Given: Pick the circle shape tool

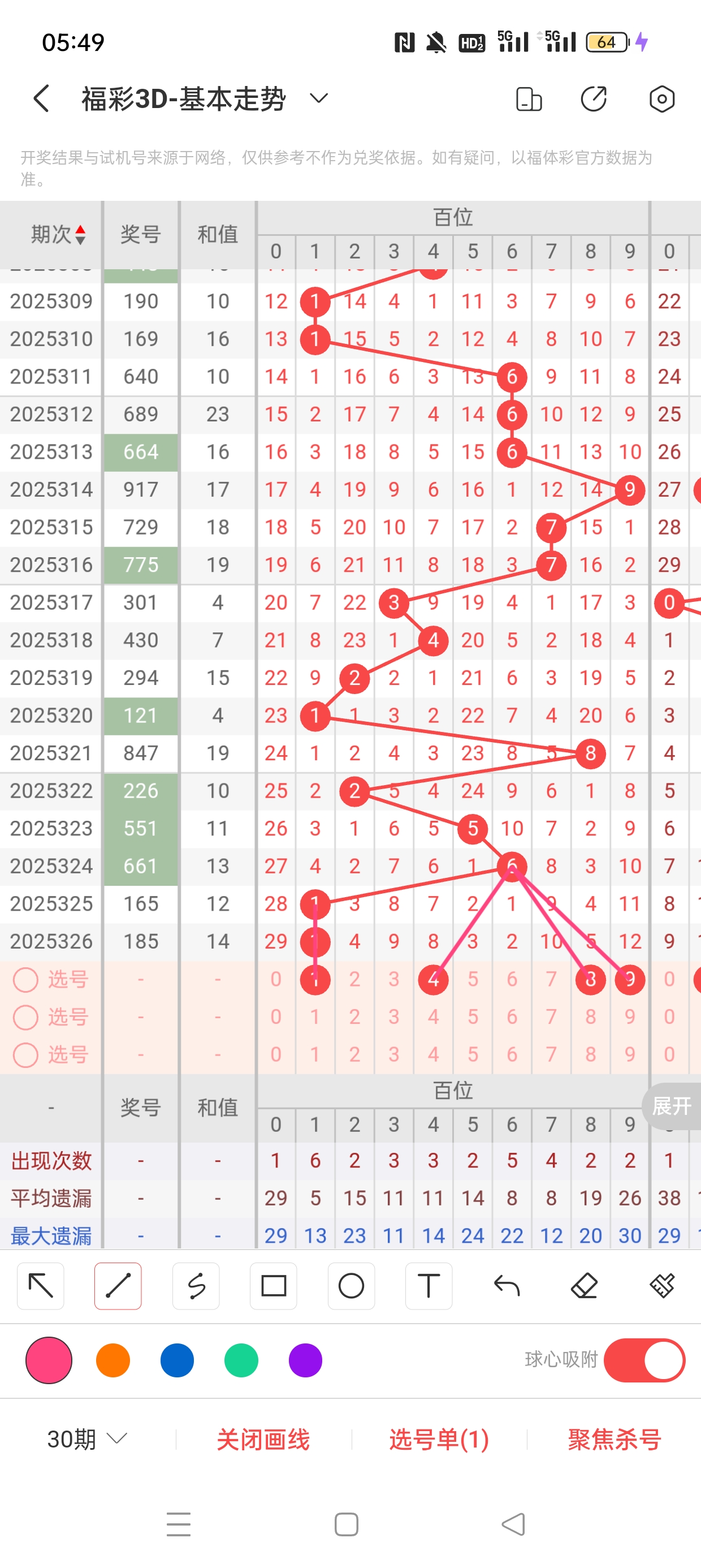Looking at the screenshot, I should point(351,1286).
